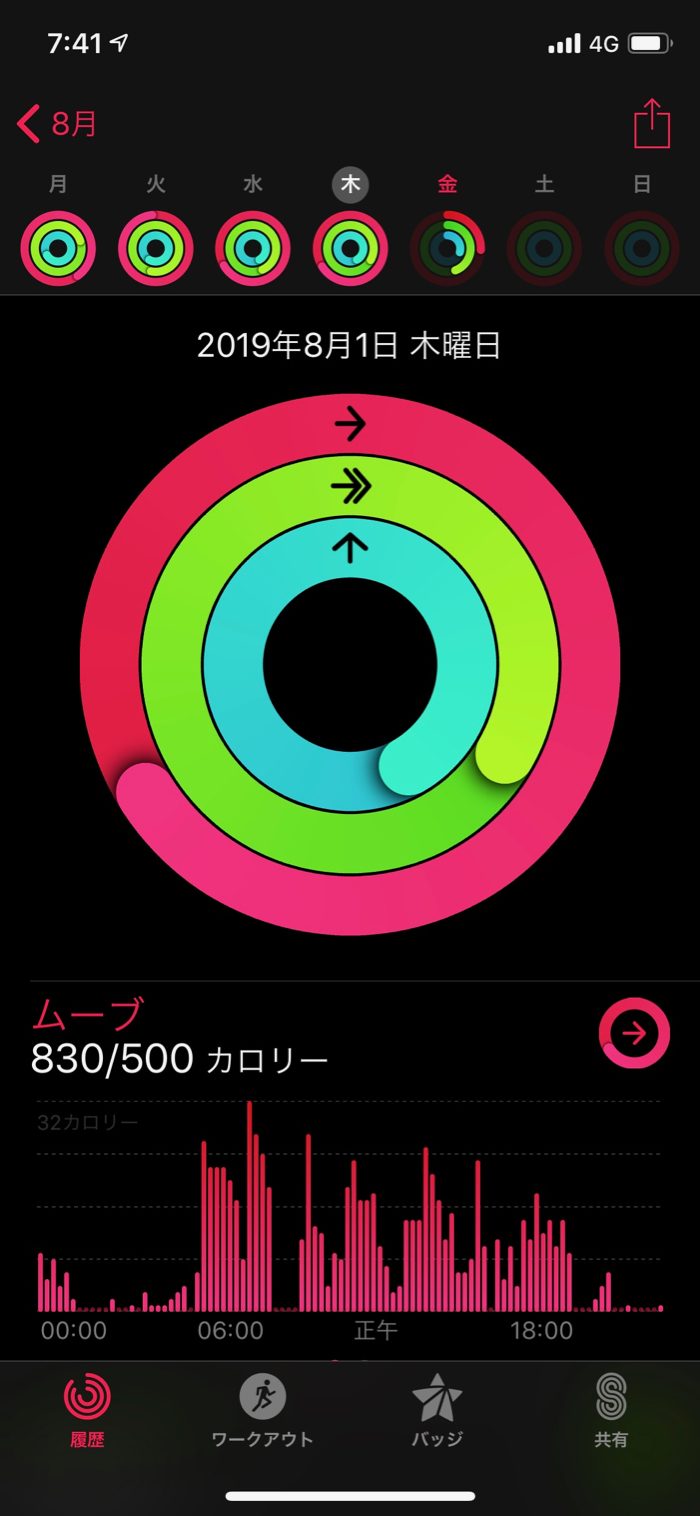
Task: Select Tuesday (火) activity rings
Action: tap(155, 247)
